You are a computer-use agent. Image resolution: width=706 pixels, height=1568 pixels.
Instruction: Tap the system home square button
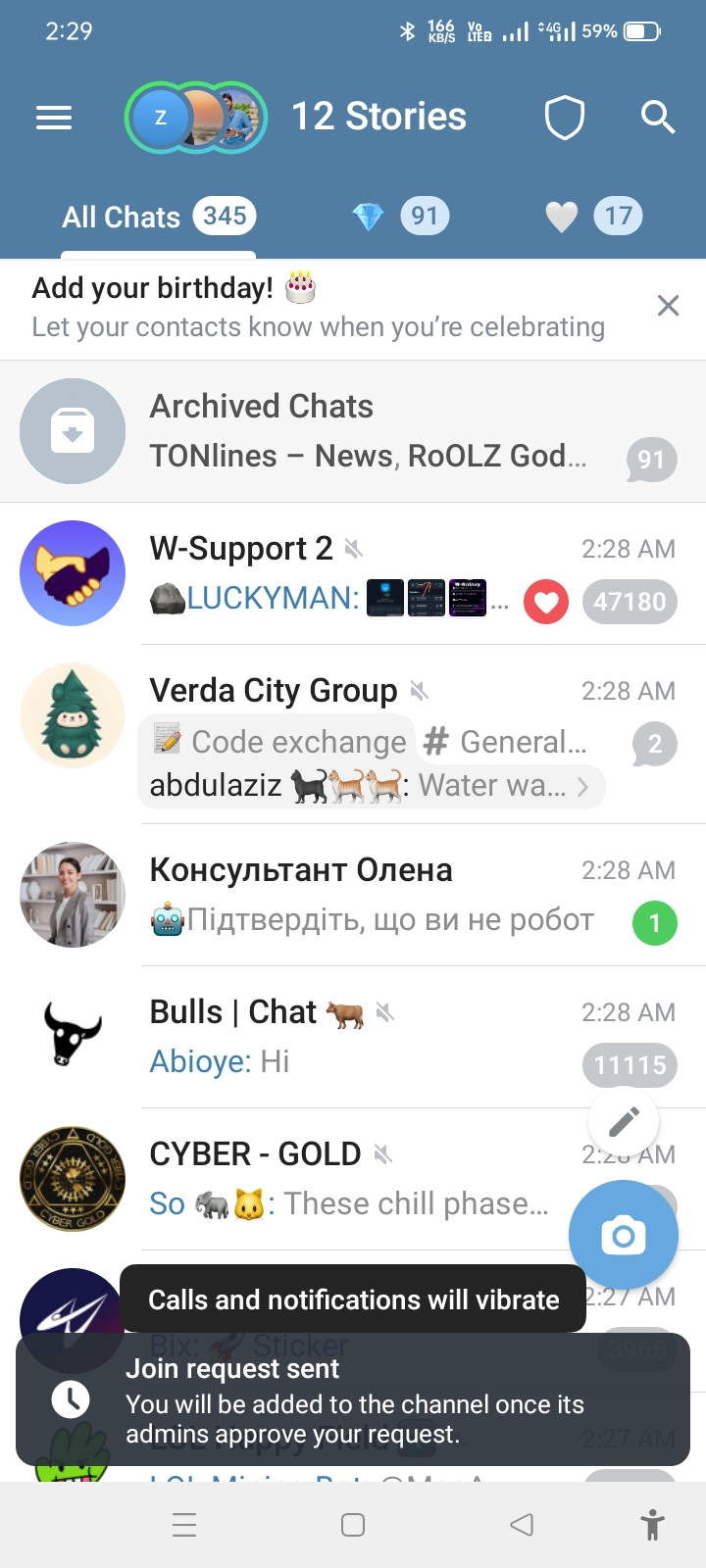click(x=353, y=1524)
